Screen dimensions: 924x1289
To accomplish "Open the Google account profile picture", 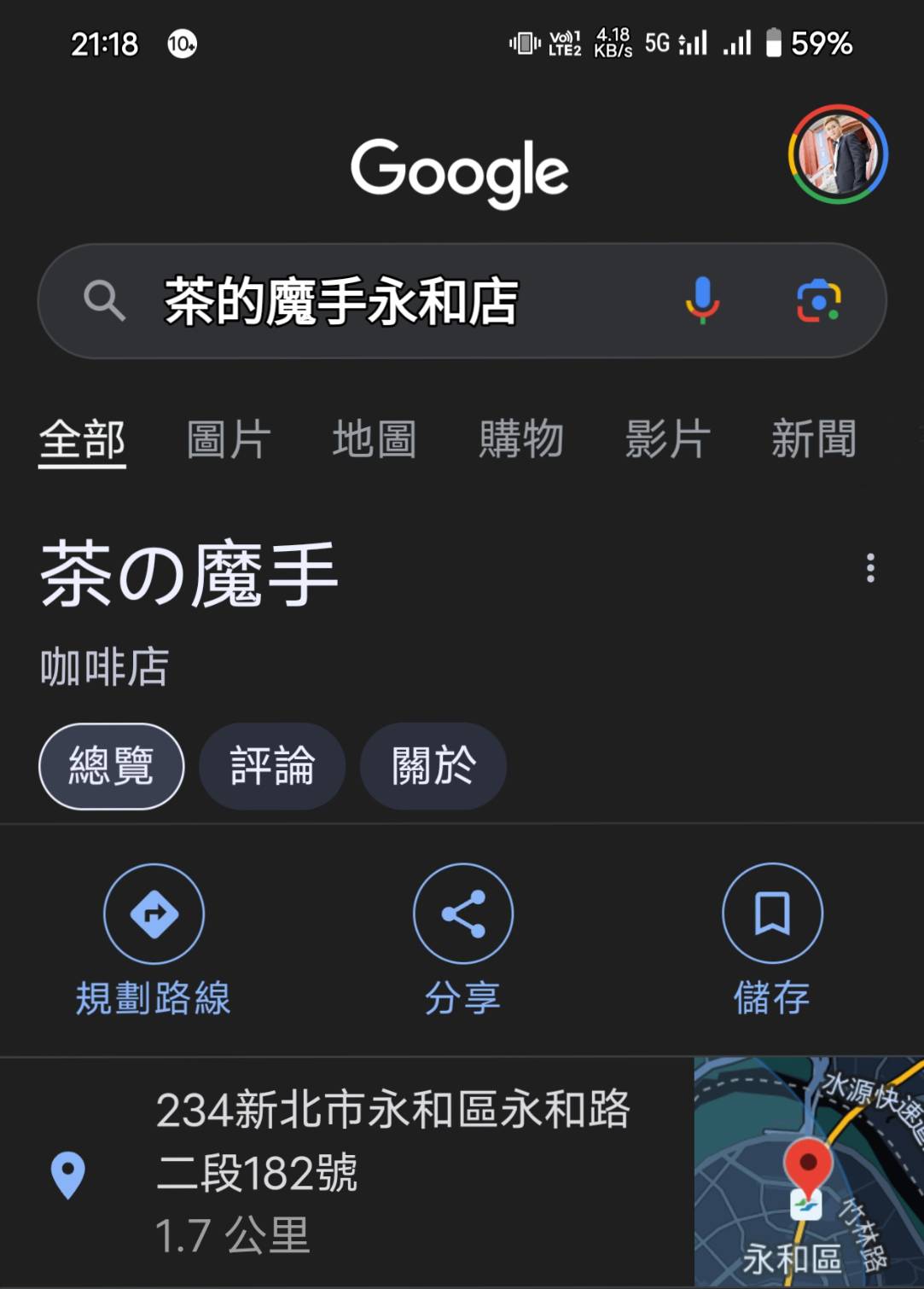I will (x=838, y=154).
